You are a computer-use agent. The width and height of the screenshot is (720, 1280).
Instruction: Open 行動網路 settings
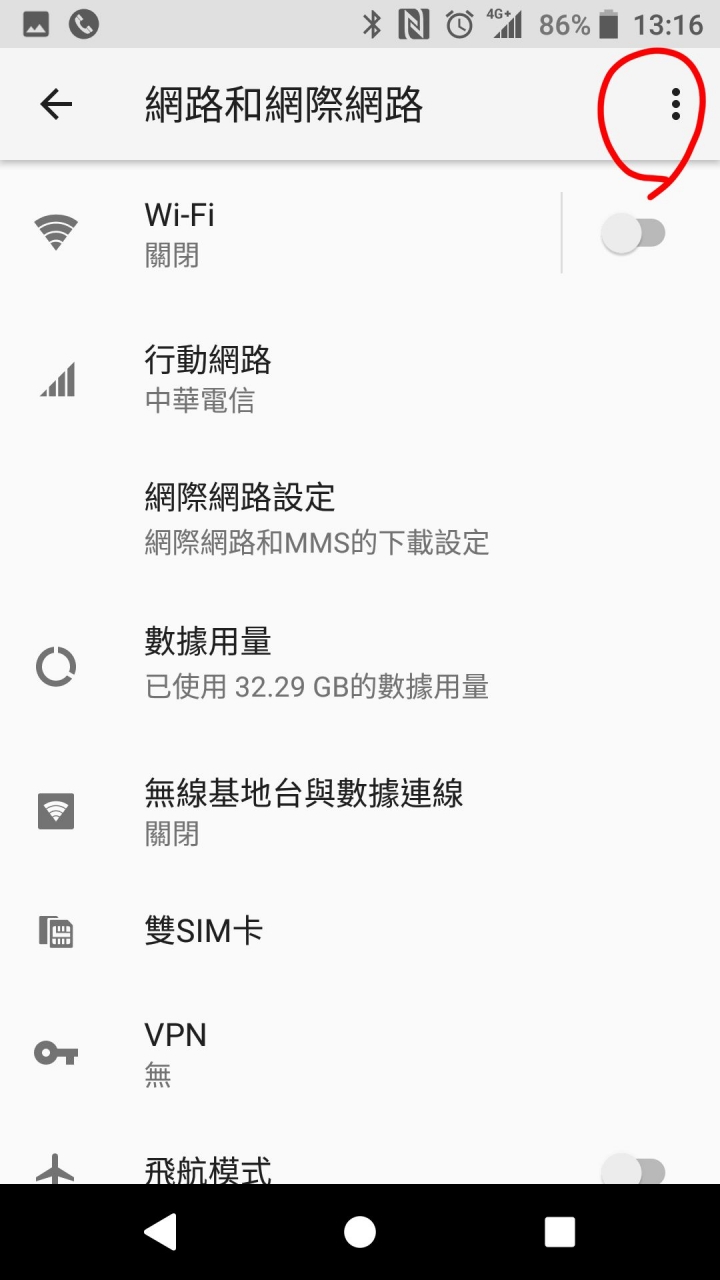pos(300,379)
